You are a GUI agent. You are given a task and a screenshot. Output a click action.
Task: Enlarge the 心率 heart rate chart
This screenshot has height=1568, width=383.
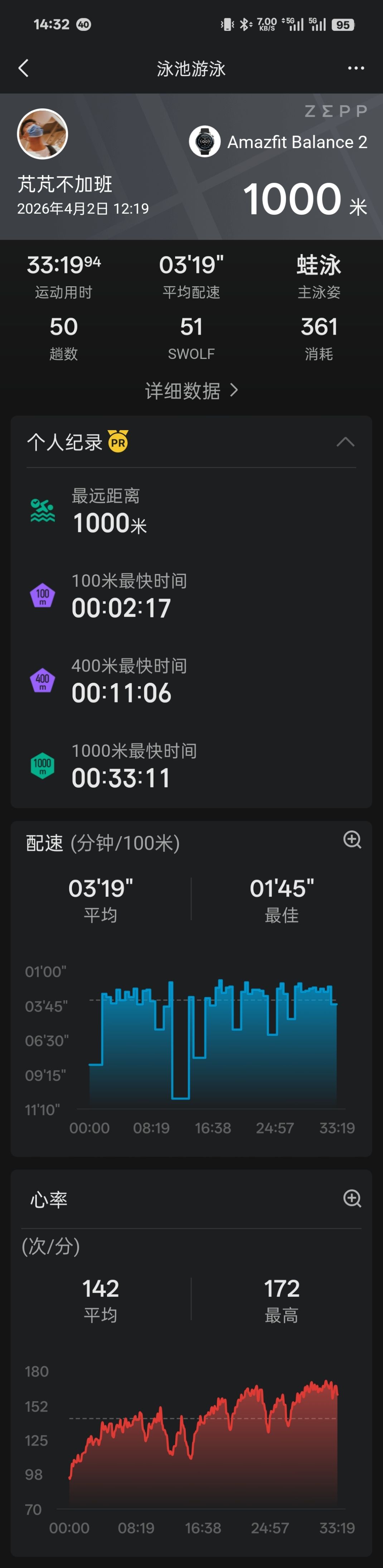352,1198
